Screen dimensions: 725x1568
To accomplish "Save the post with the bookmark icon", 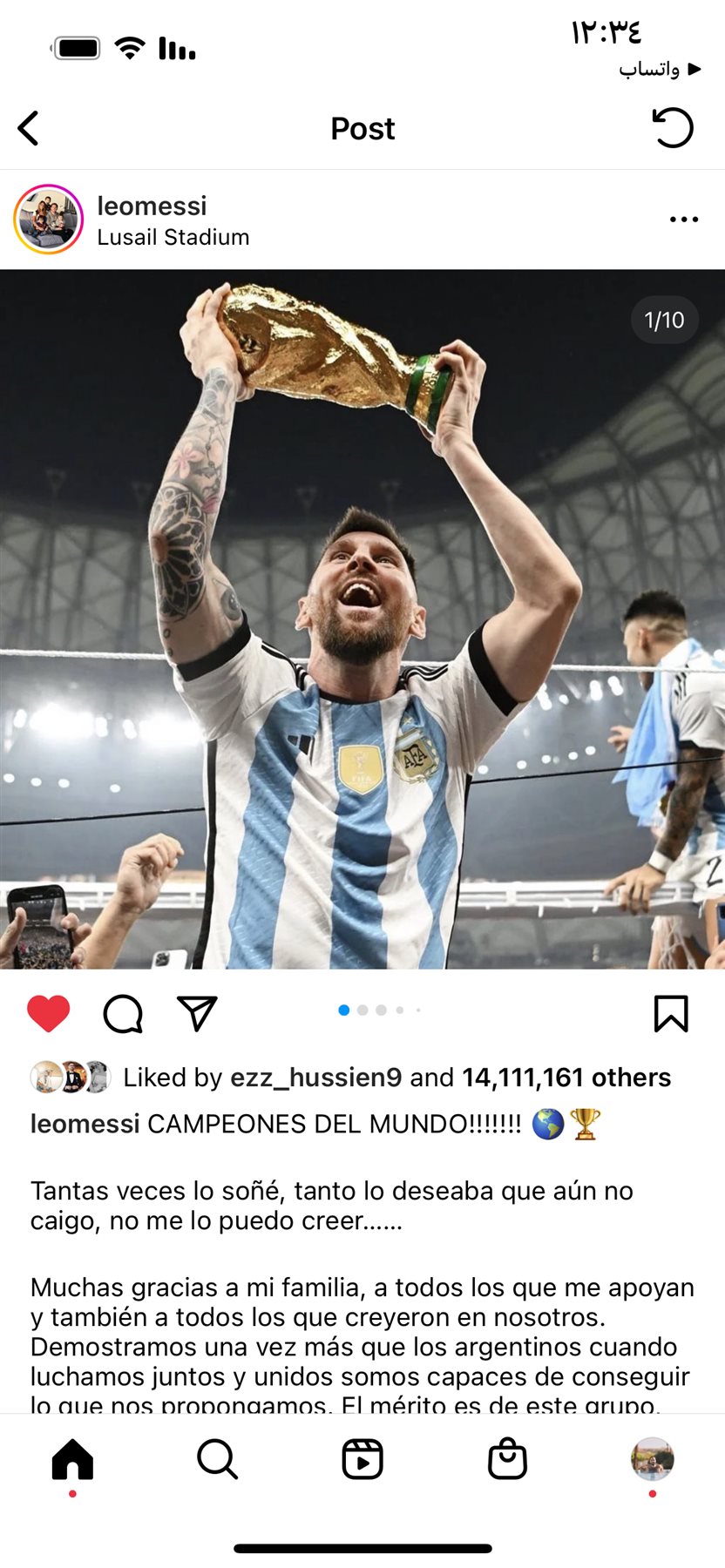I will tap(671, 1013).
